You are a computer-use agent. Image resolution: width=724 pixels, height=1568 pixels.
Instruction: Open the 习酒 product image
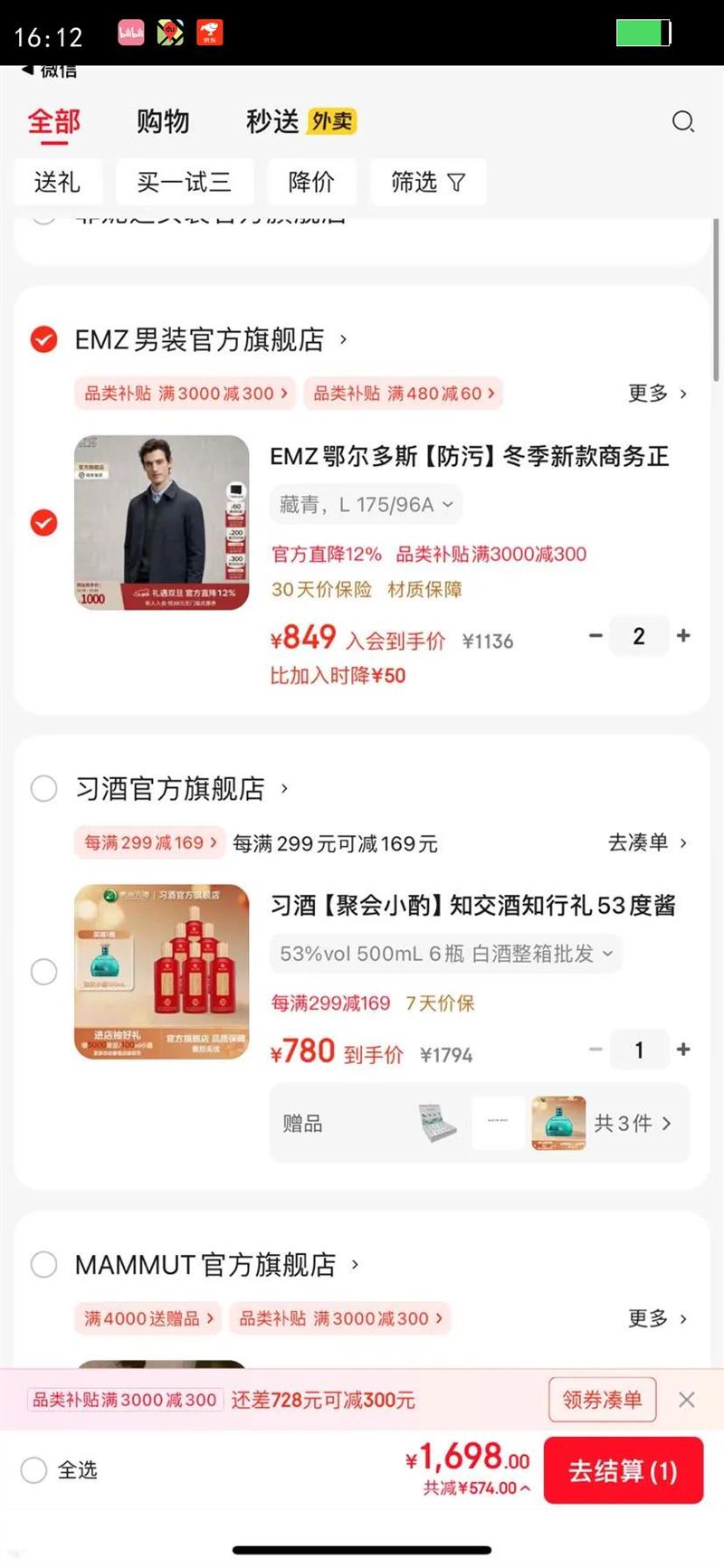[x=161, y=972]
